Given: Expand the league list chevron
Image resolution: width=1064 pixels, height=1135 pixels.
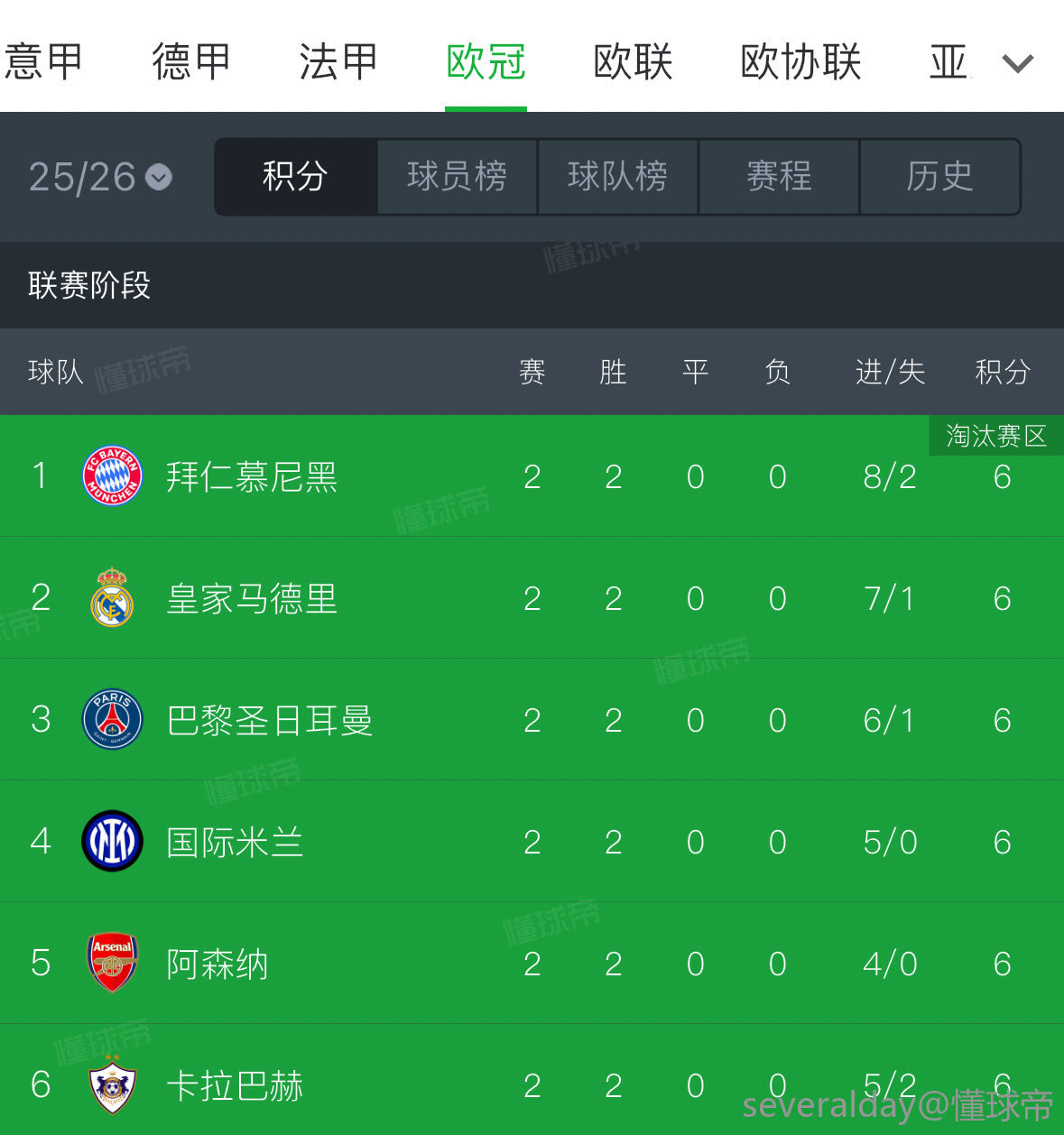Looking at the screenshot, I should (1017, 63).
